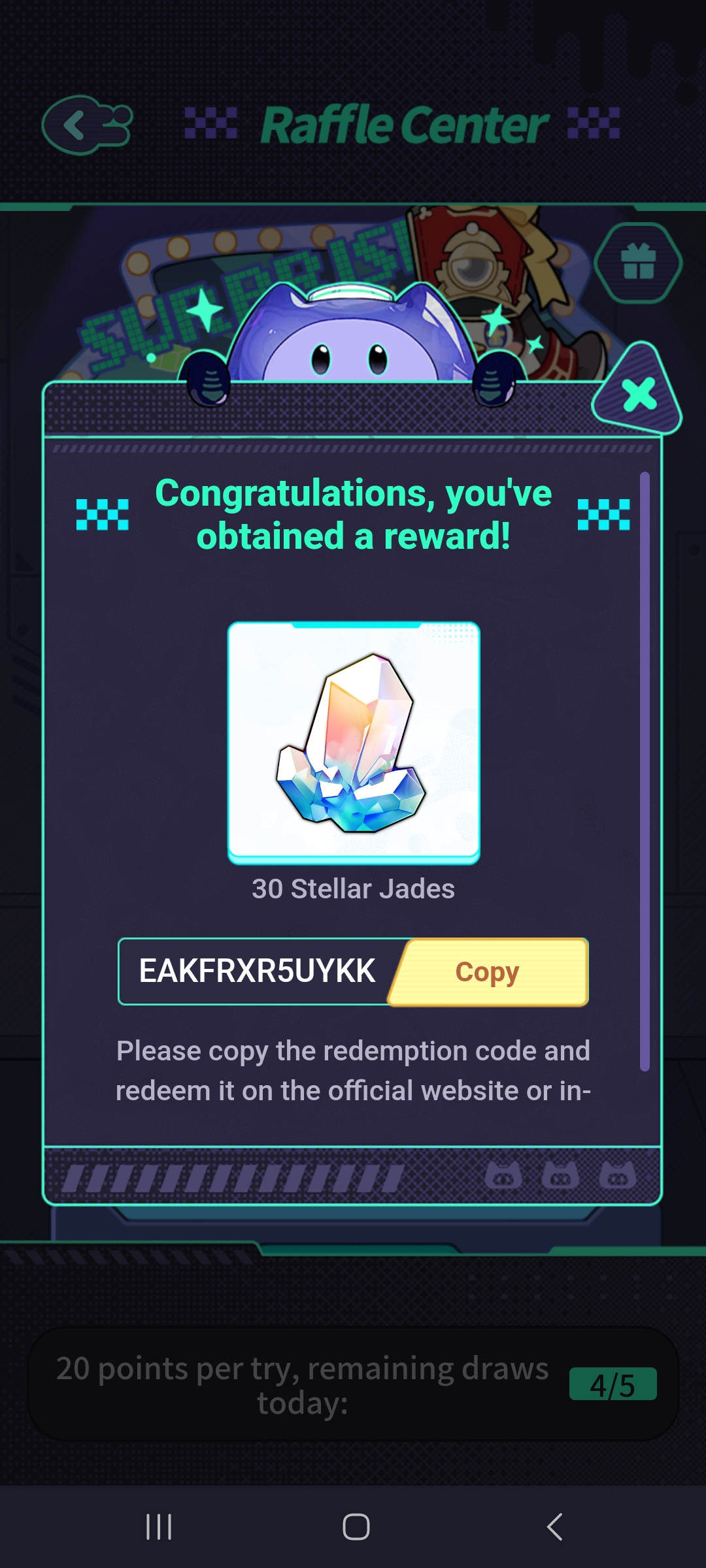Open the gift box rewards icon
Image resolution: width=706 pixels, height=1568 pixels.
pos(638,262)
